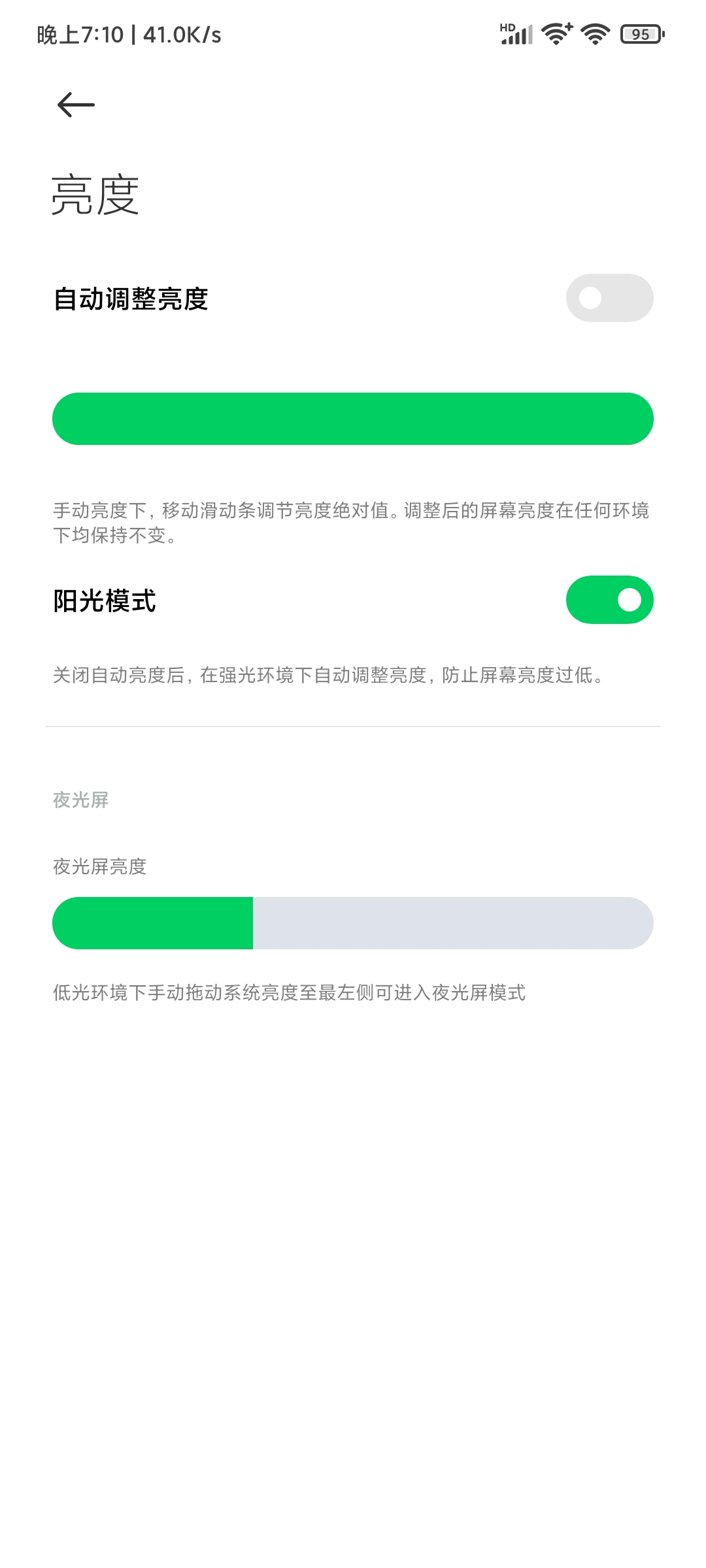Go back using the top-left arrow
706x1568 pixels.
click(76, 105)
